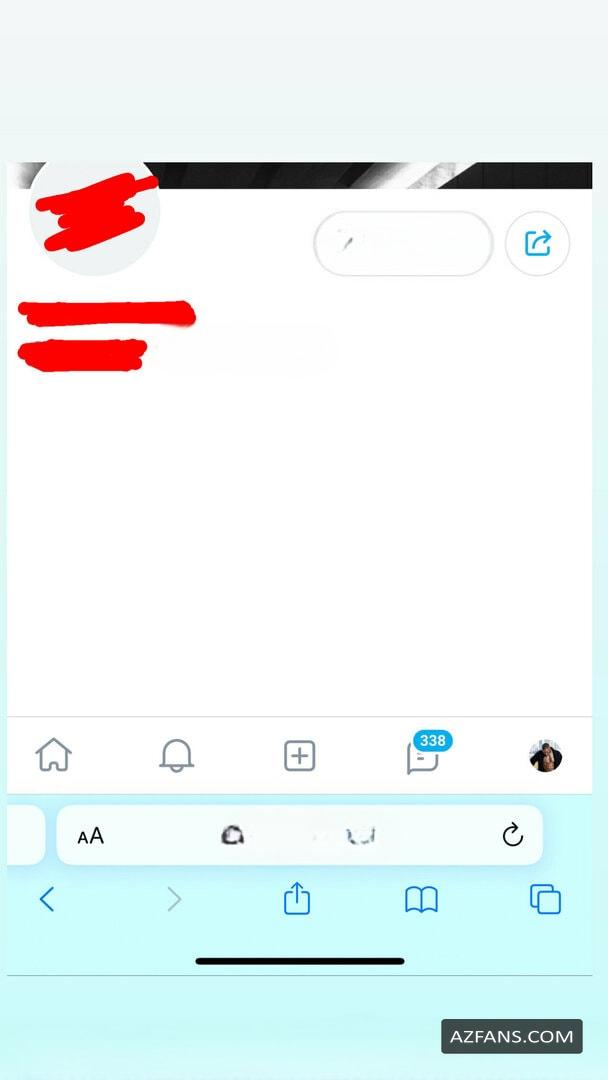Go back to the previous page

tap(47, 900)
